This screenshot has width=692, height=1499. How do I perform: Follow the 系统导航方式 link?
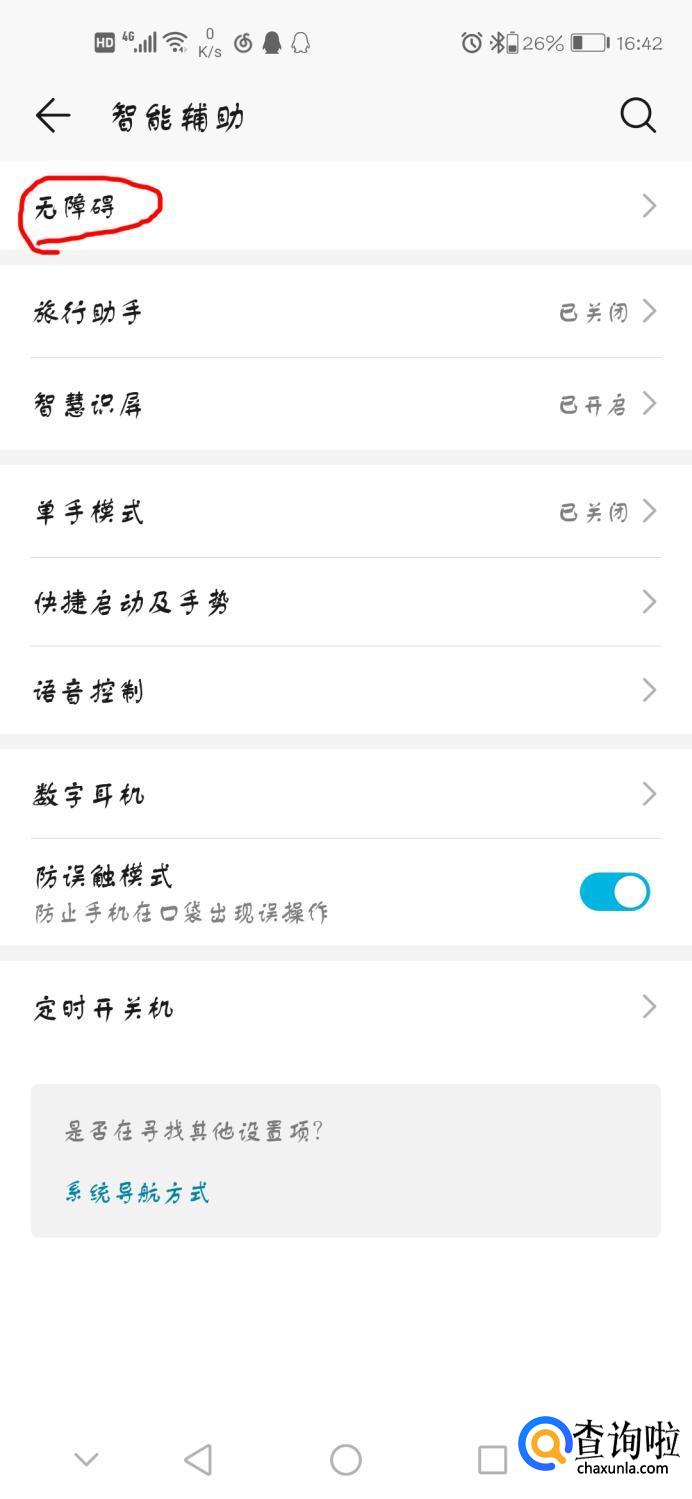pos(137,1192)
